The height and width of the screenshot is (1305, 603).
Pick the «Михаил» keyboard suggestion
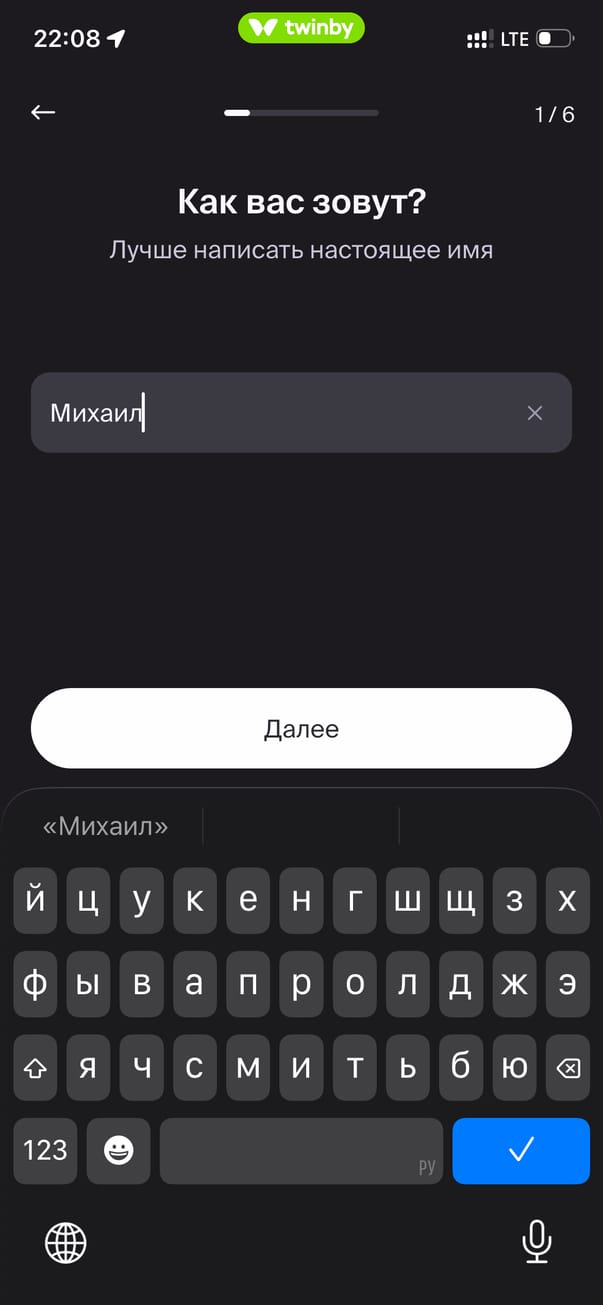105,826
